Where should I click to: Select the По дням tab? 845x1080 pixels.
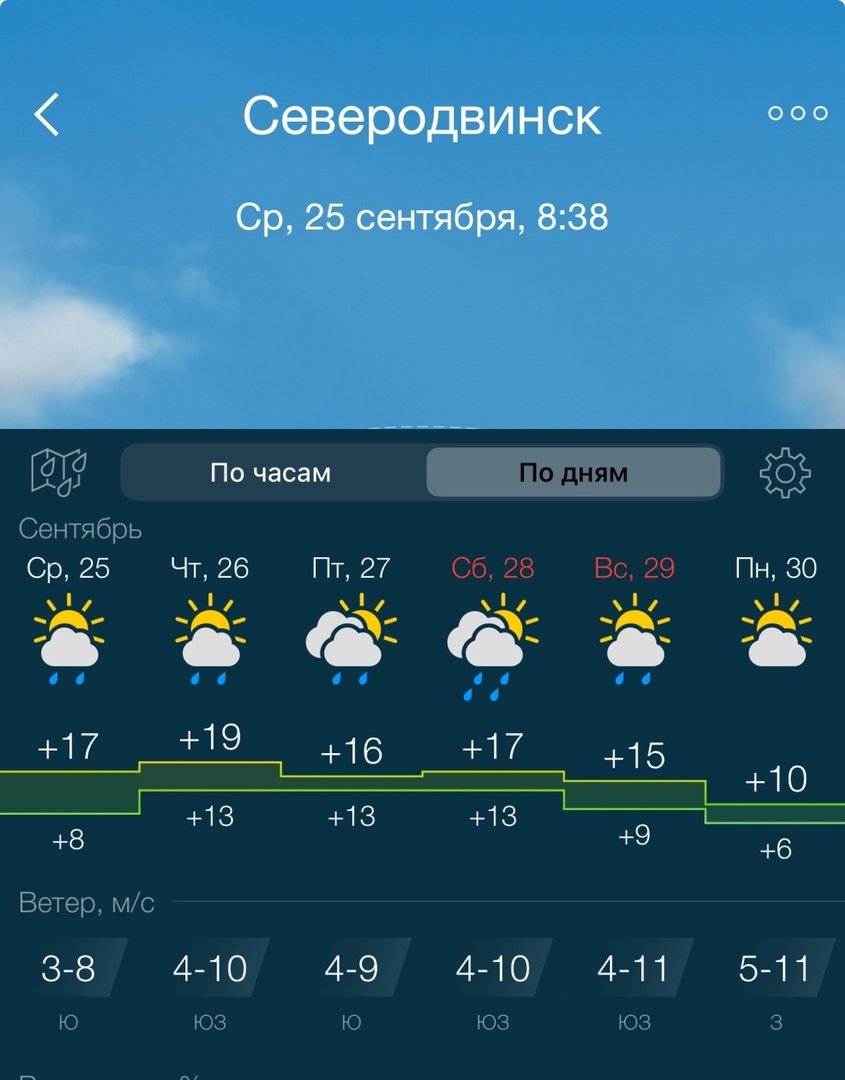tap(573, 472)
